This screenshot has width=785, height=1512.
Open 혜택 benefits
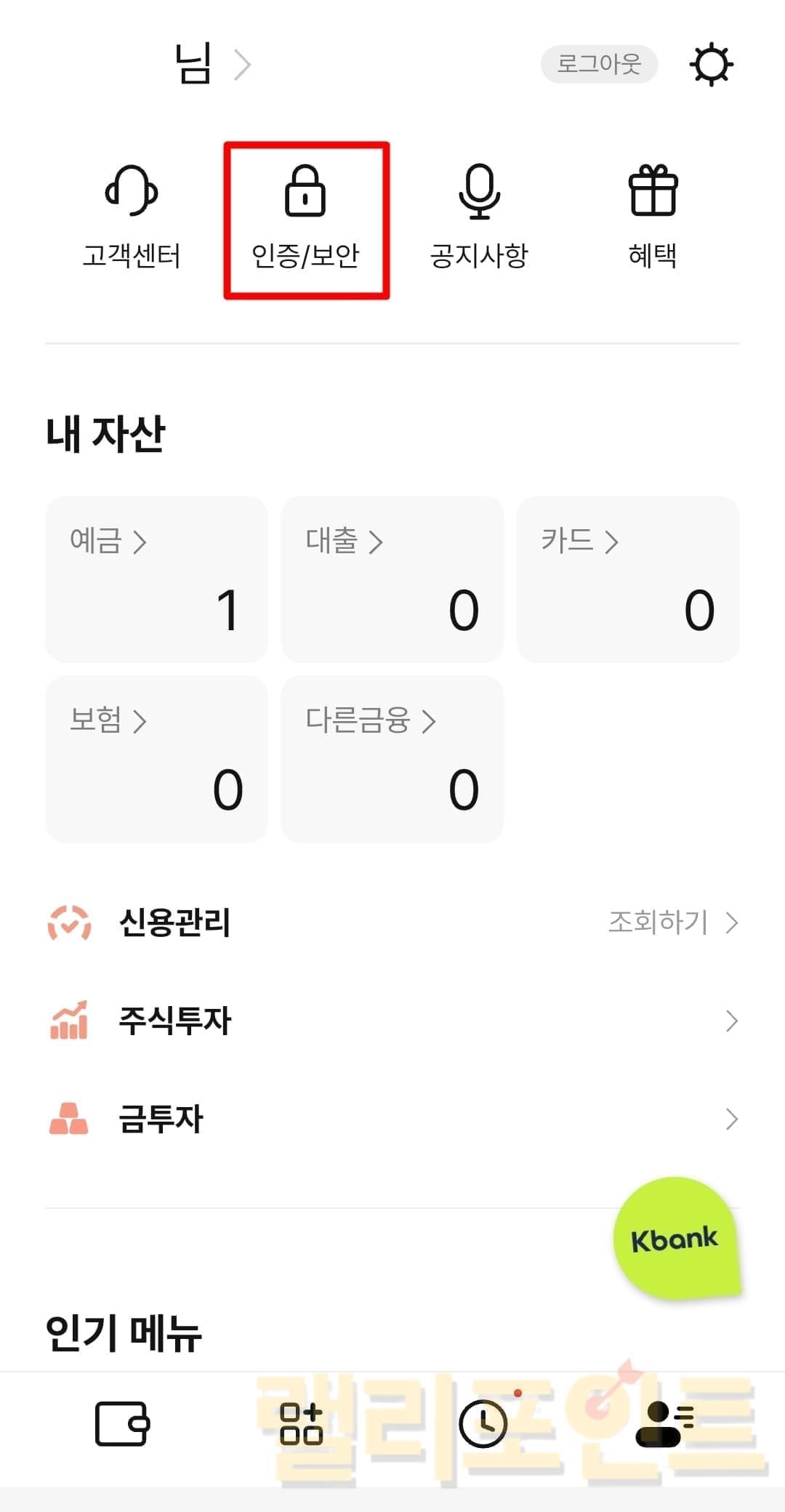[653, 218]
